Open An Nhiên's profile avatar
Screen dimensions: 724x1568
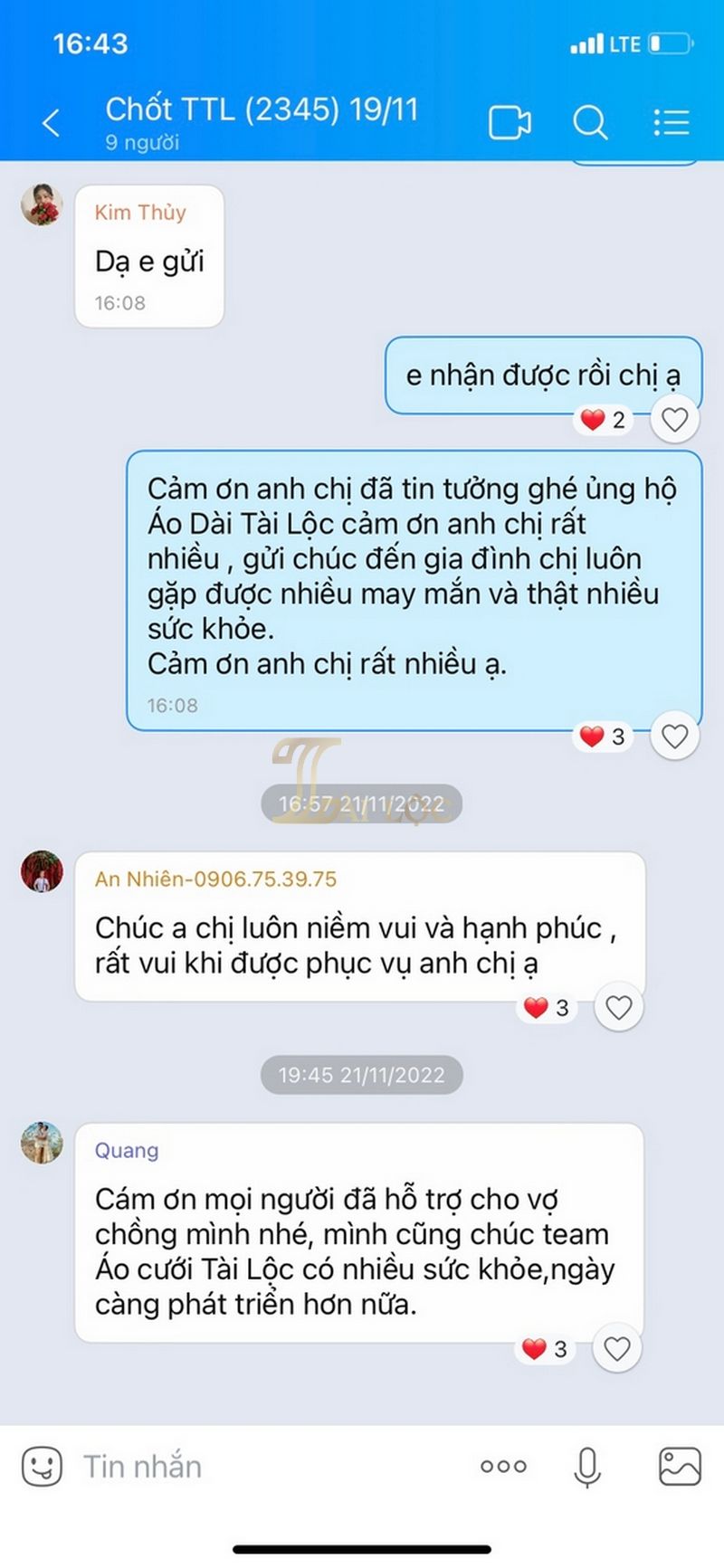click(42, 871)
